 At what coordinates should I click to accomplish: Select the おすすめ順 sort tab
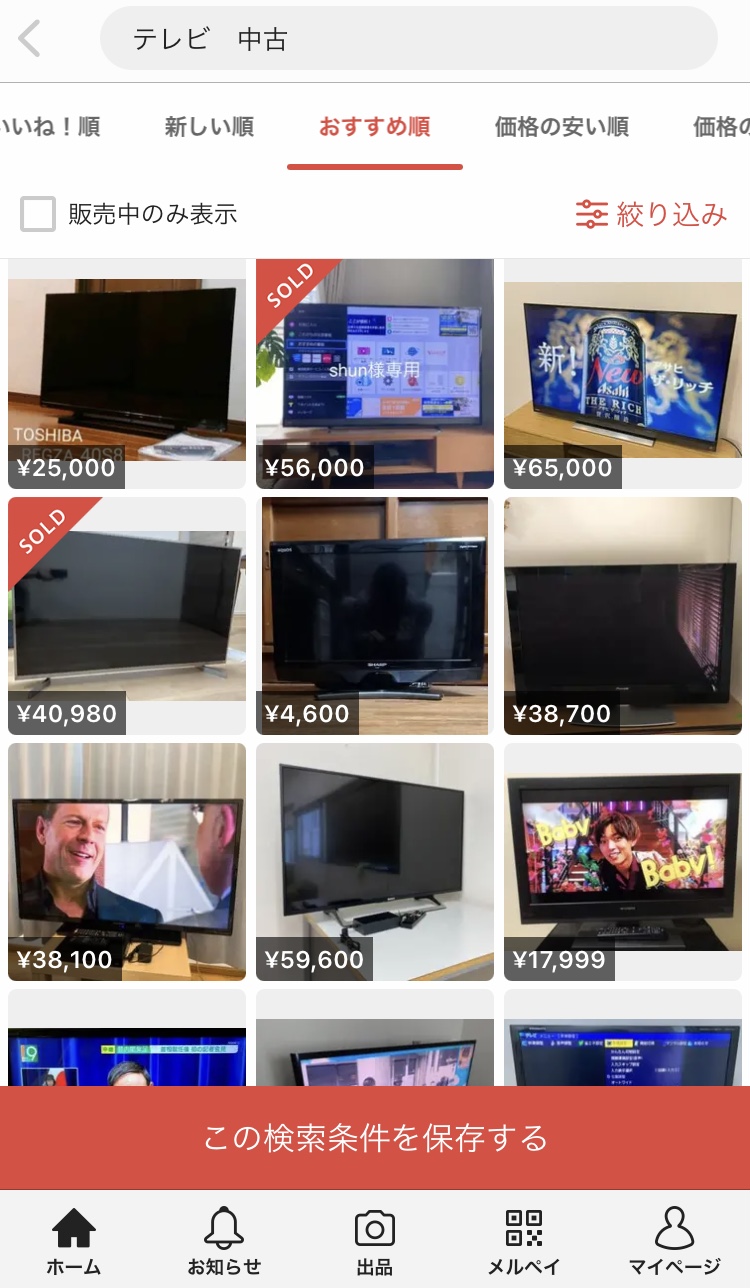[374, 127]
